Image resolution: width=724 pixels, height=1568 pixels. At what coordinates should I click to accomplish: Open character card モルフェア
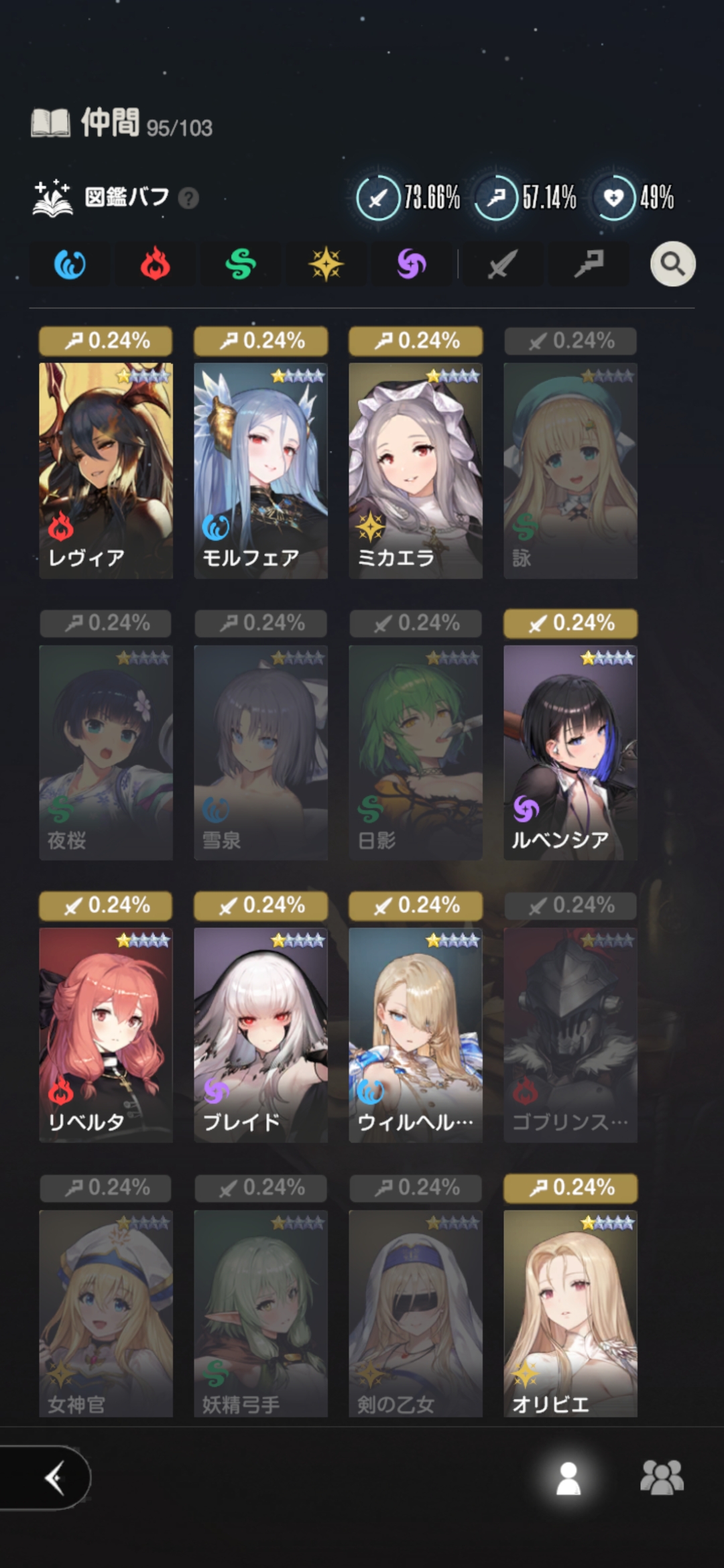coord(261,470)
